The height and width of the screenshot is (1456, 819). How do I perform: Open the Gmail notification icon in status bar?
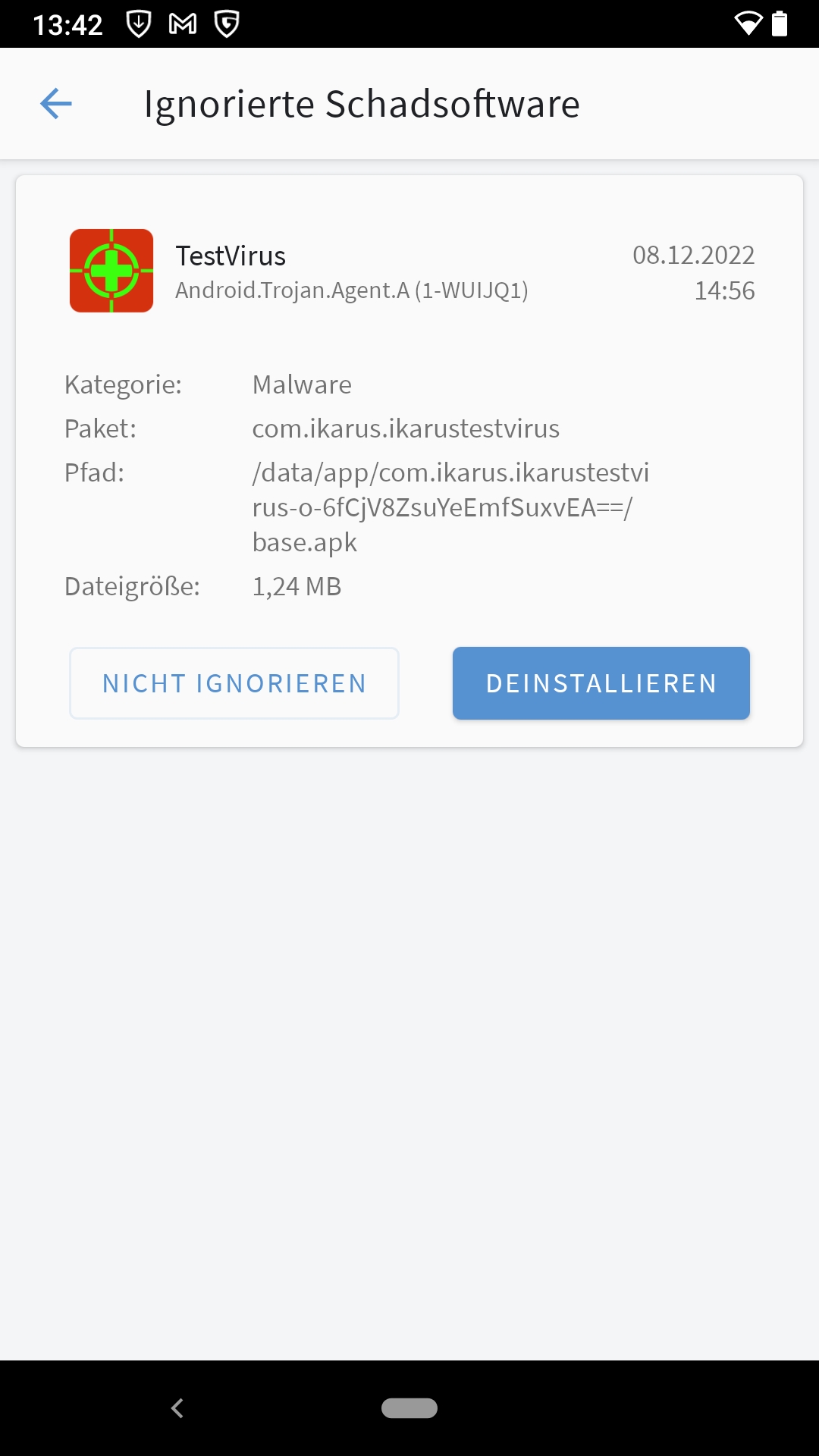184,24
